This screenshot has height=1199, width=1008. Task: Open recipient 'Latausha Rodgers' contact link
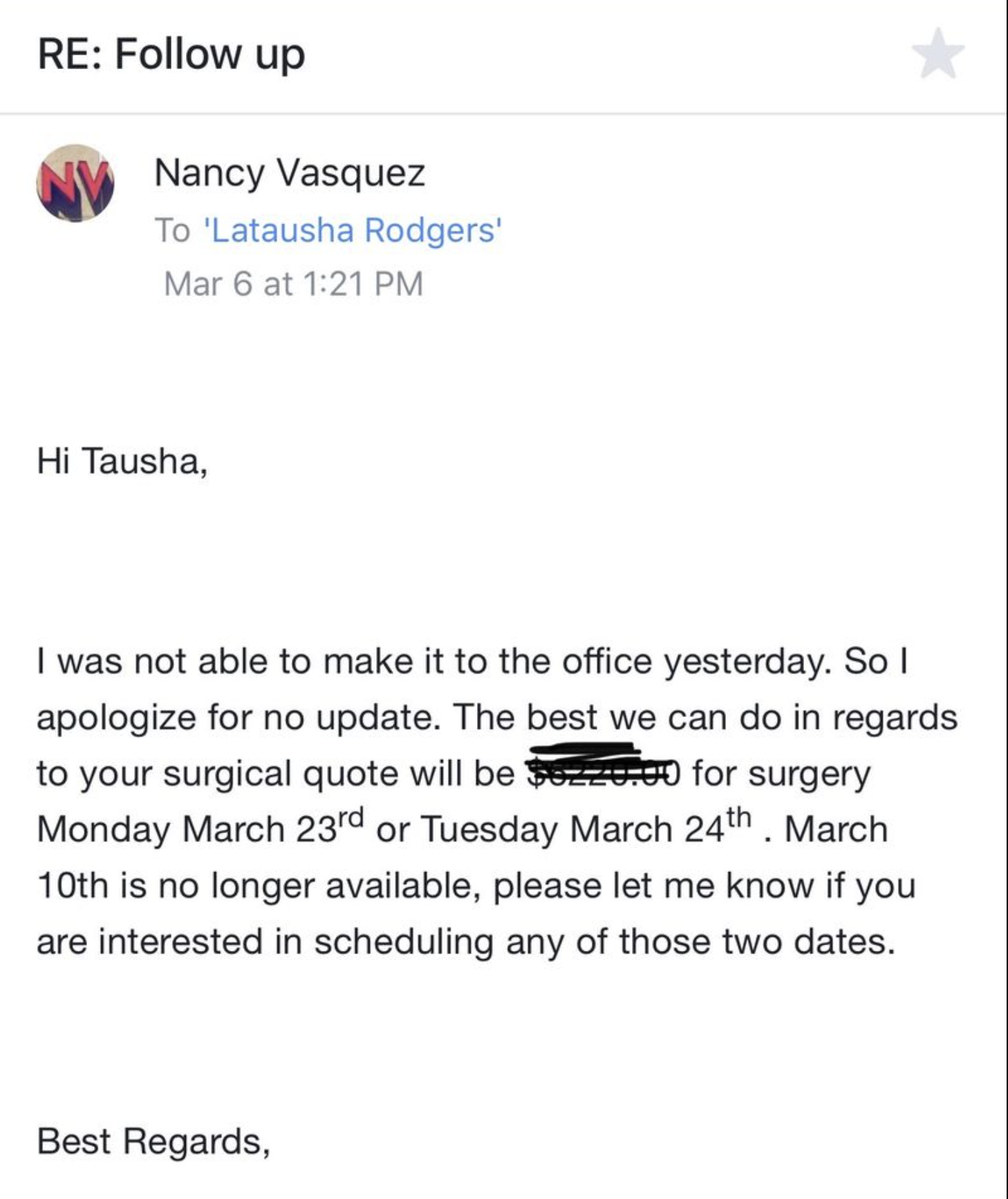click(x=353, y=230)
